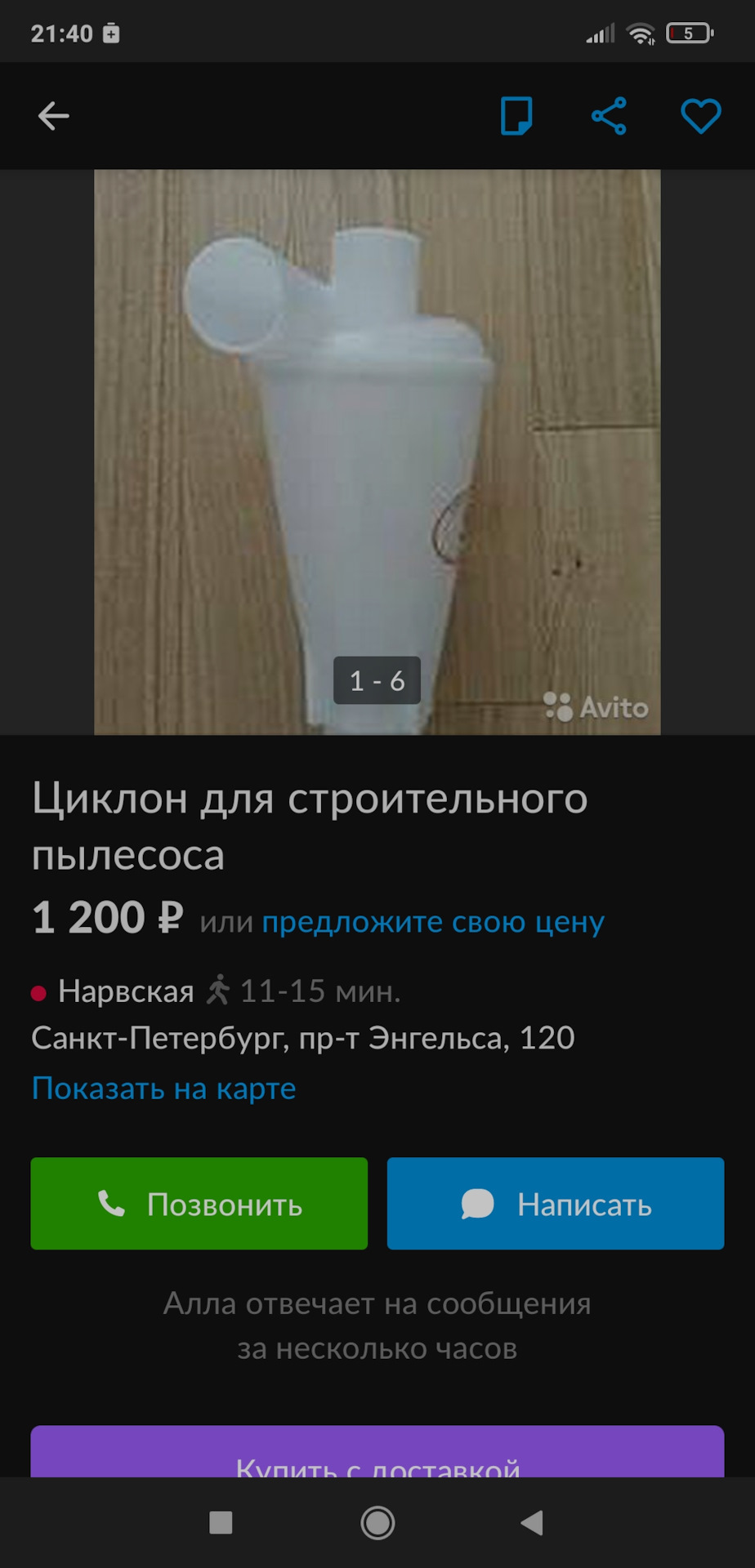755x1568 pixels.
Task: Select 'Купить с доставкой' button
Action: tap(377, 1458)
